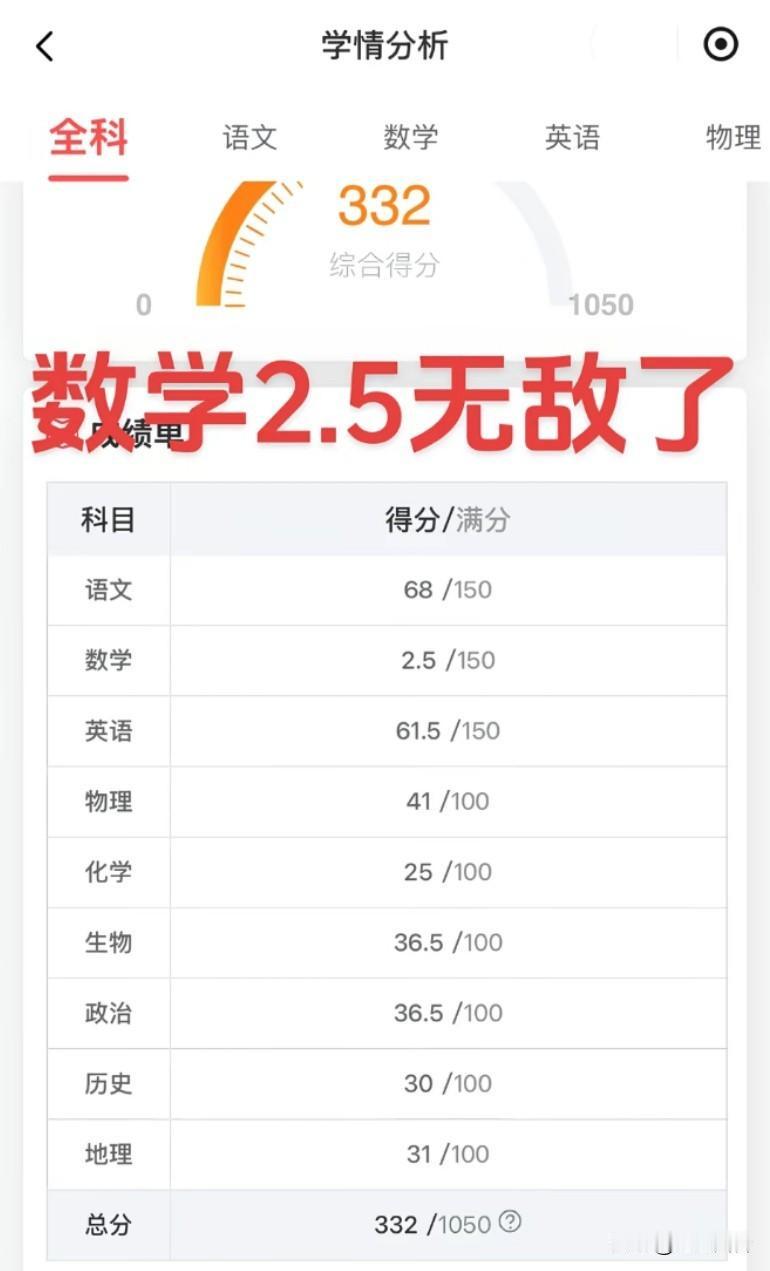Switch to the 英语 tab
770x1271 pixels.
(572, 137)
